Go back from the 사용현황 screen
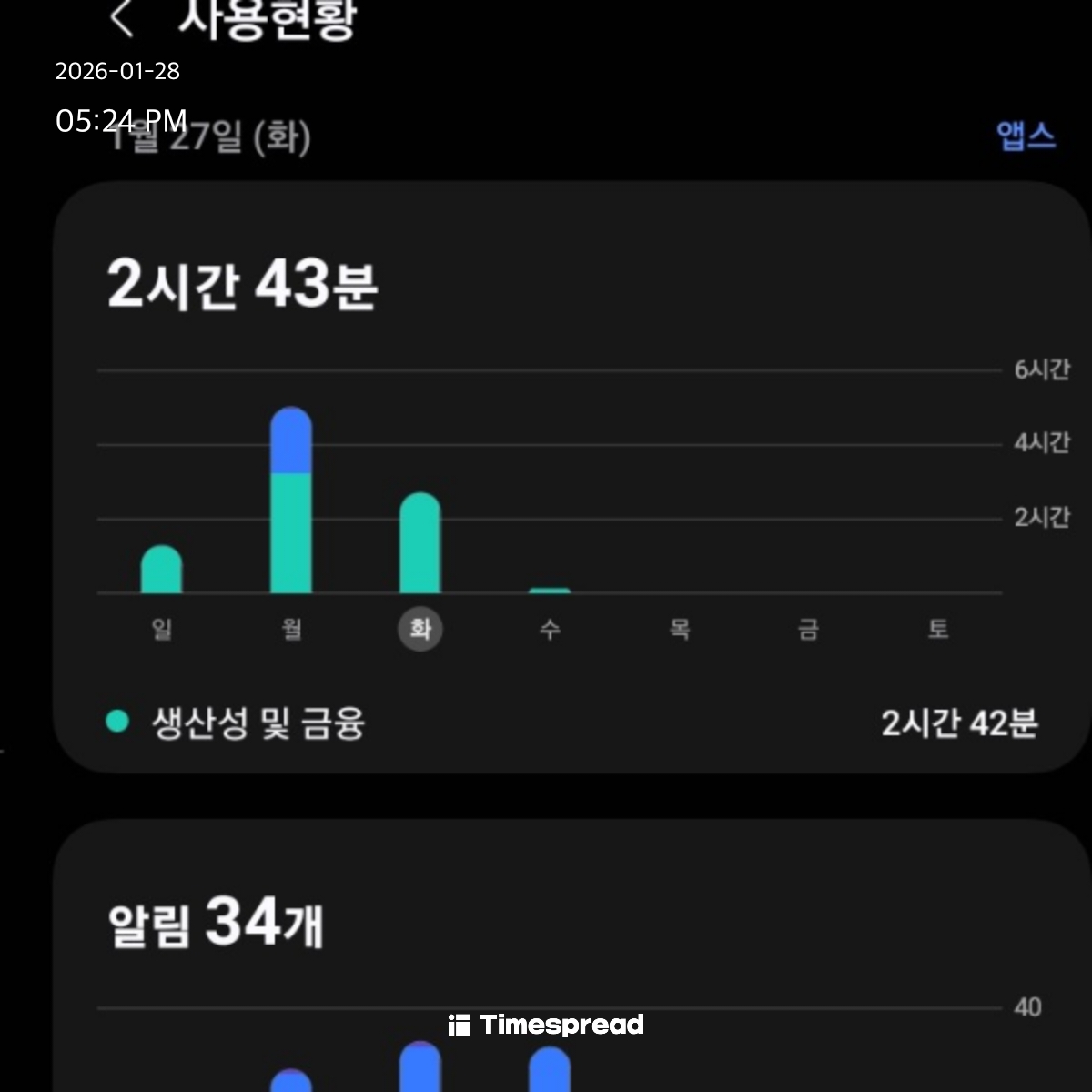 [x=122, y=18]
